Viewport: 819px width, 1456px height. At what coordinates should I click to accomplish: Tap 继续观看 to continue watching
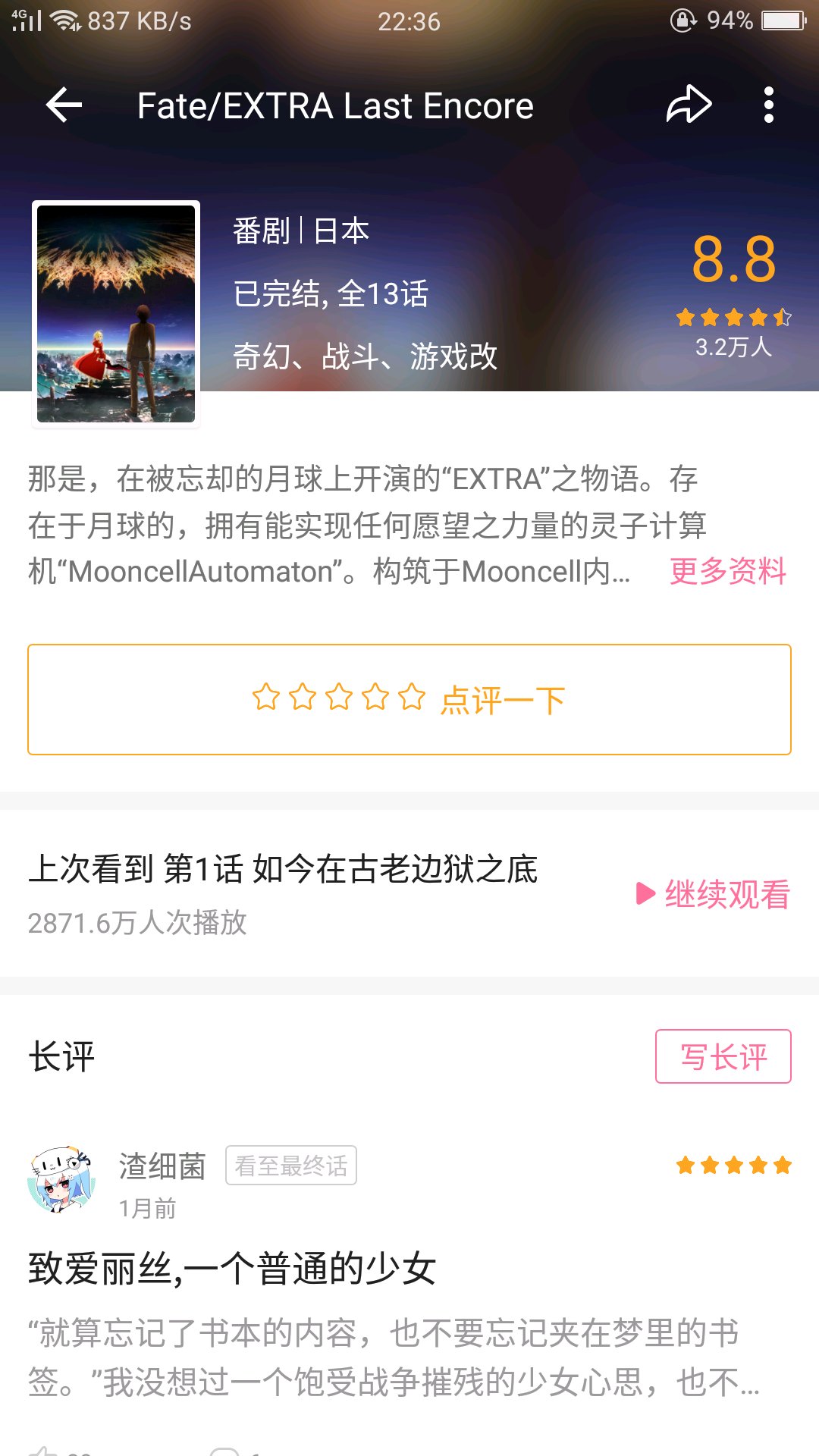[713, 895]
